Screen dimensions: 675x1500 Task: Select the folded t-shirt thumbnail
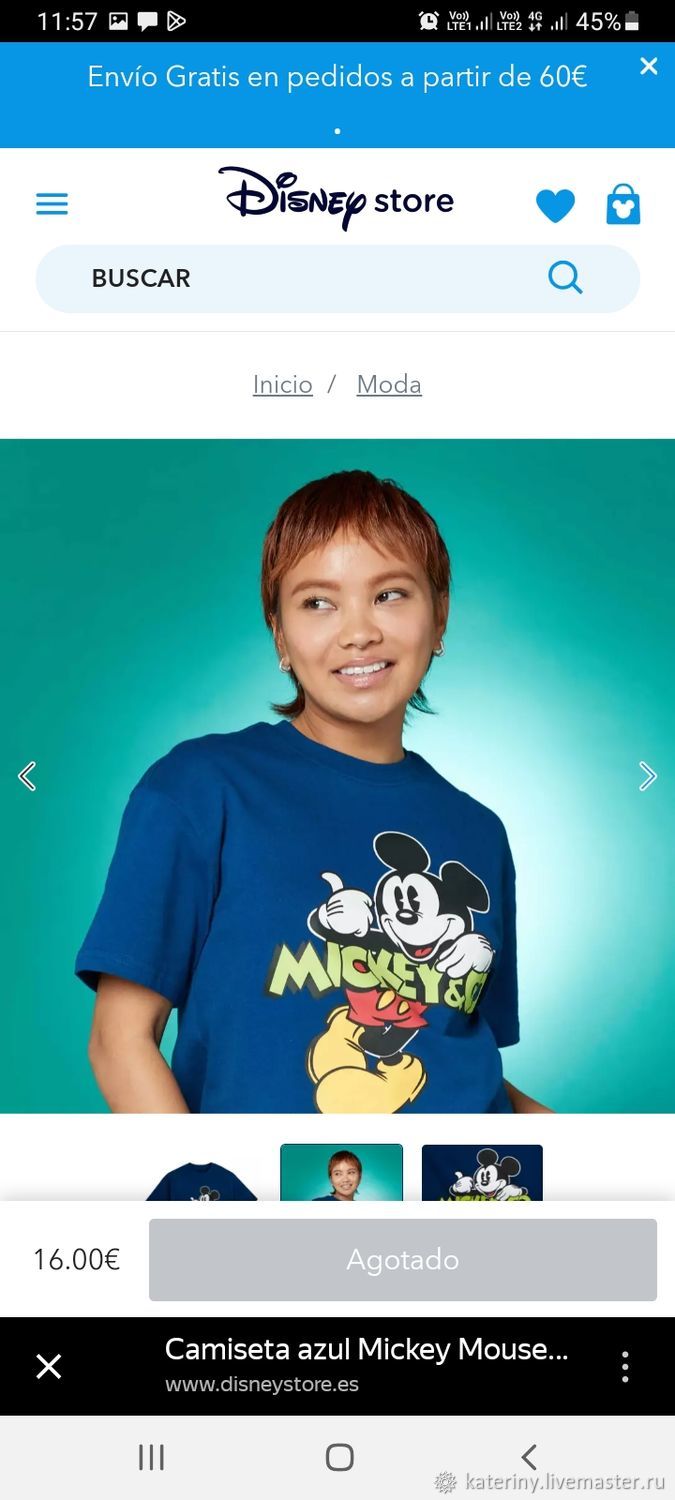(201, 1174)
